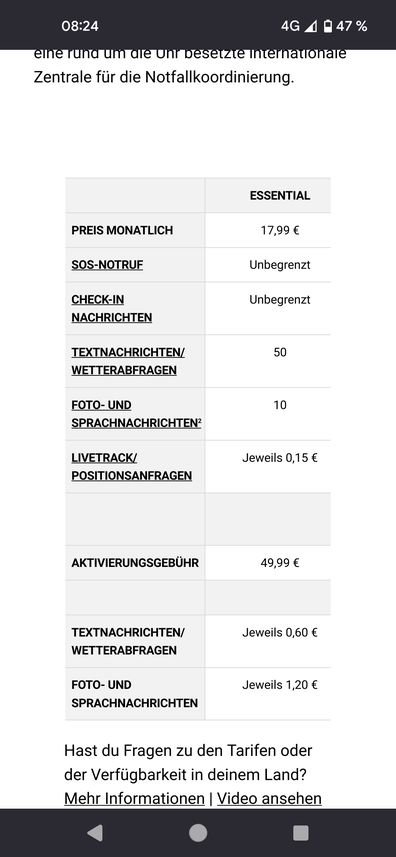Go back with the system back button

pyautogui.click(x=94, y=833)
